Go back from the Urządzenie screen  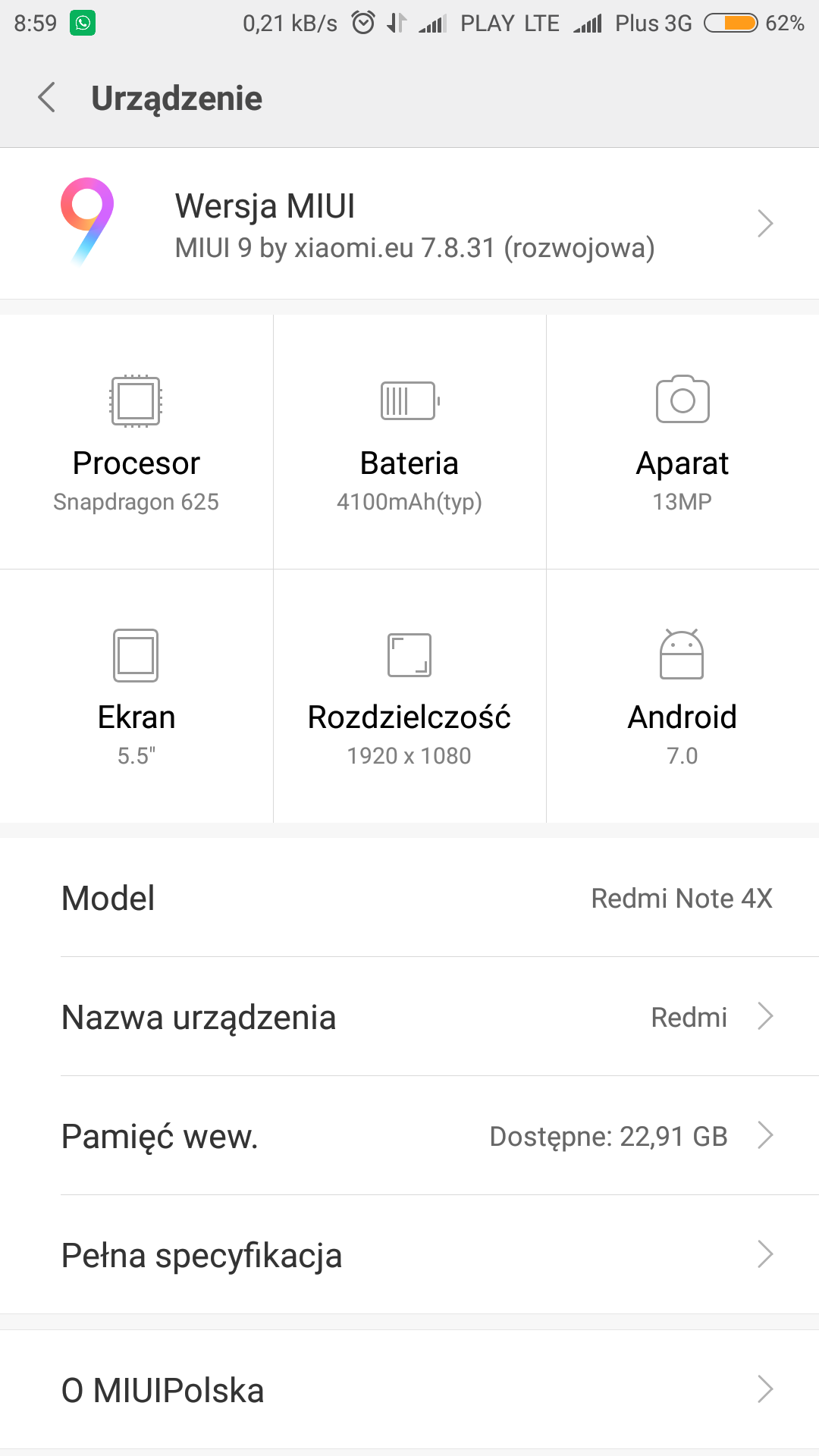pyautogui.click(x=47, y=98)
